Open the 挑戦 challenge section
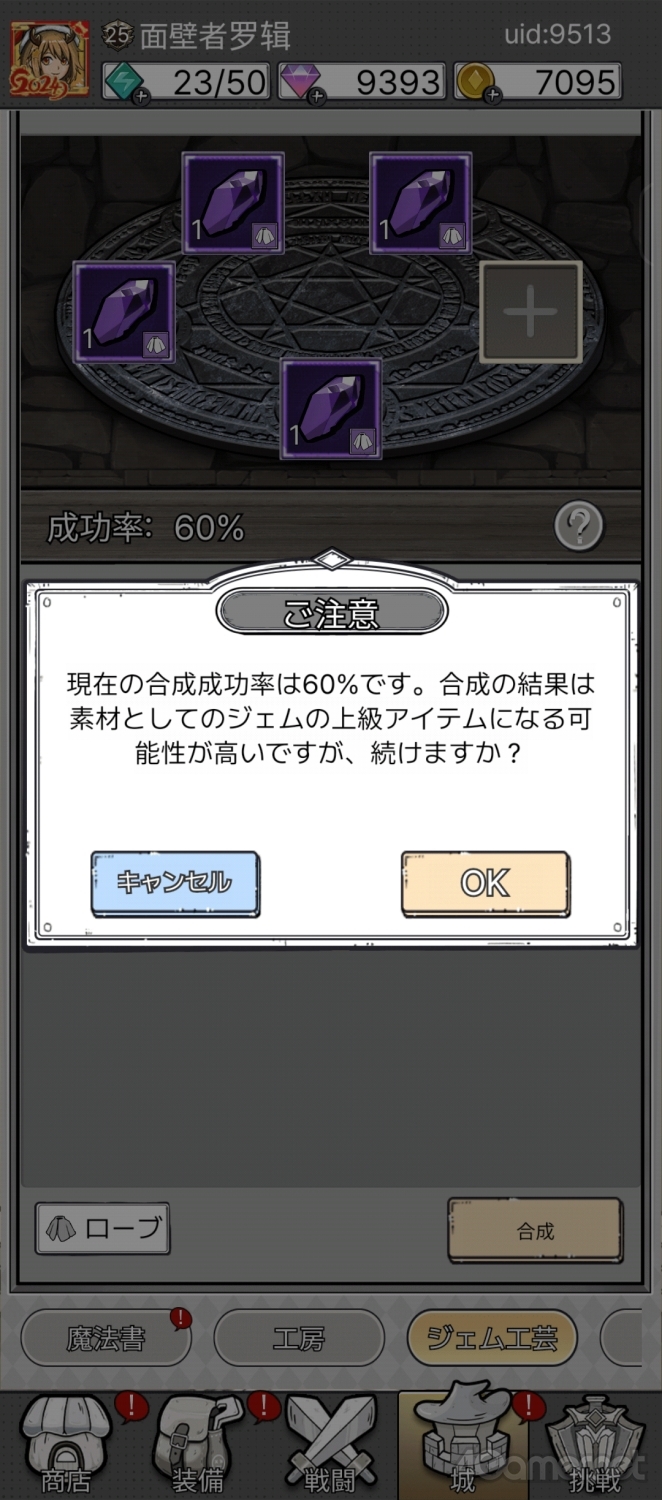662x1500 pixels. coord(593,1445)
